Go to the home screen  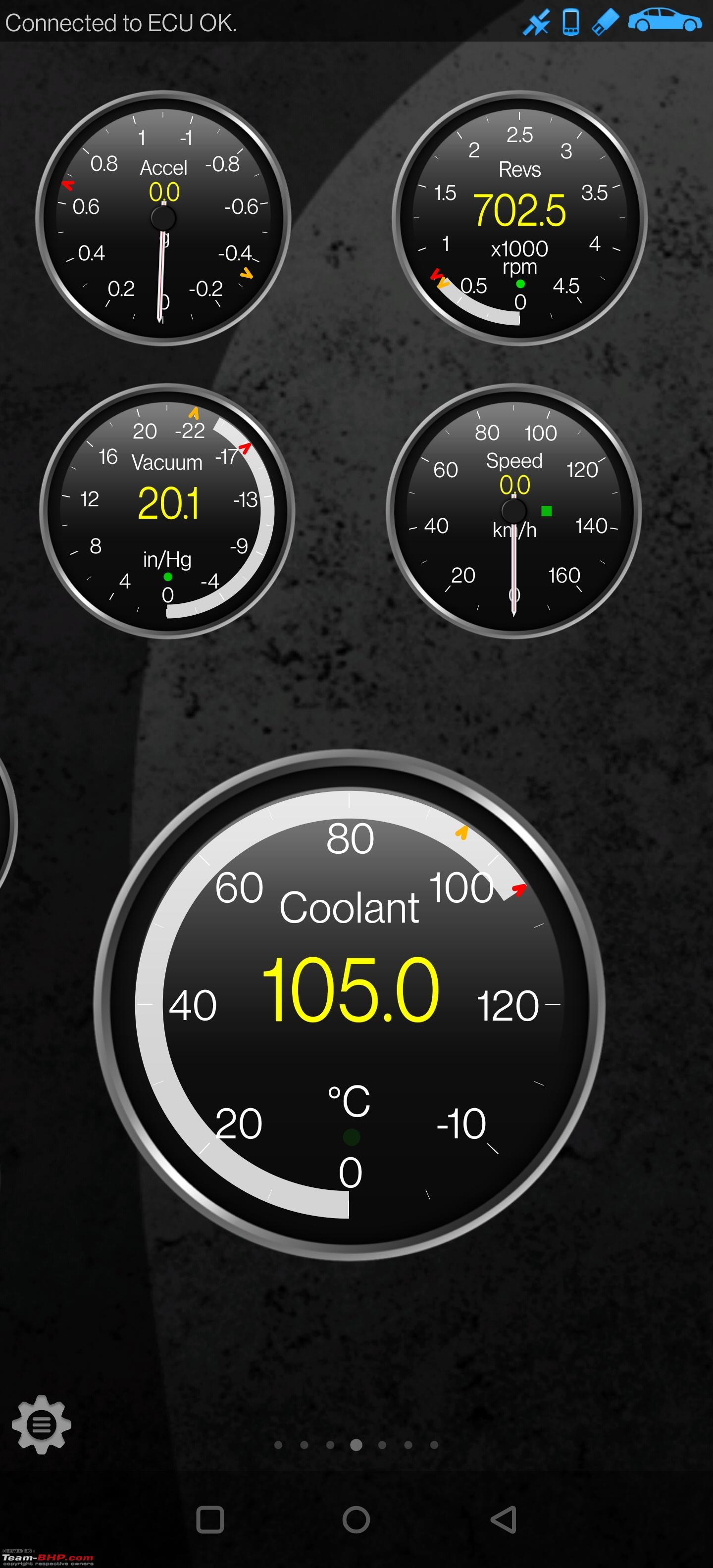click(x=356, y=1520)
